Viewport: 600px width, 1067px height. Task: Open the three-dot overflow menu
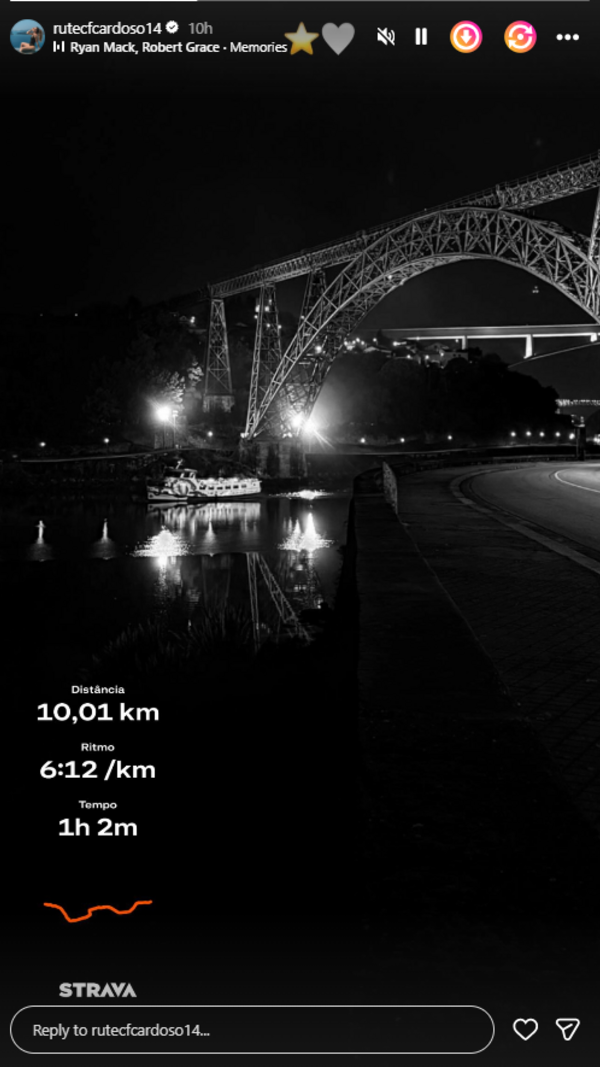[x=567, y=37]
